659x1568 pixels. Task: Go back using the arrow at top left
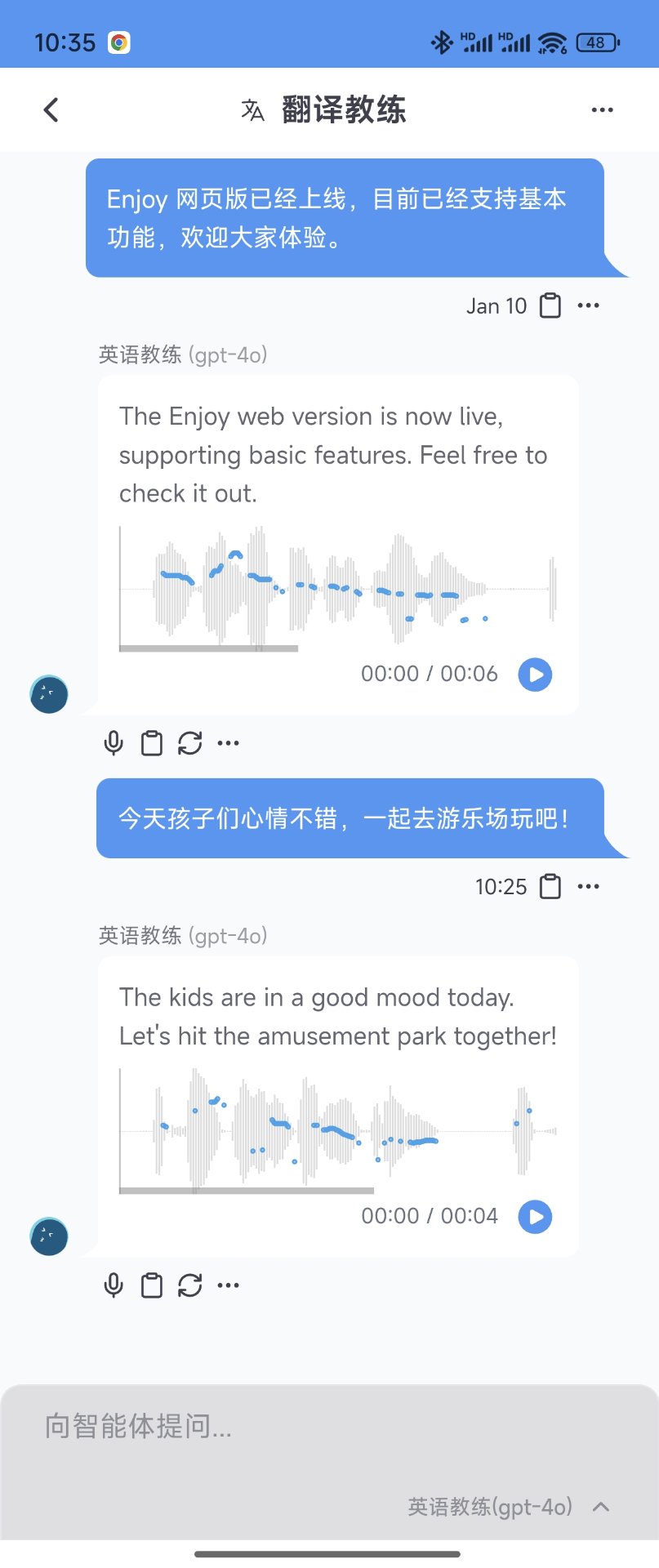[x=51, y=109]
